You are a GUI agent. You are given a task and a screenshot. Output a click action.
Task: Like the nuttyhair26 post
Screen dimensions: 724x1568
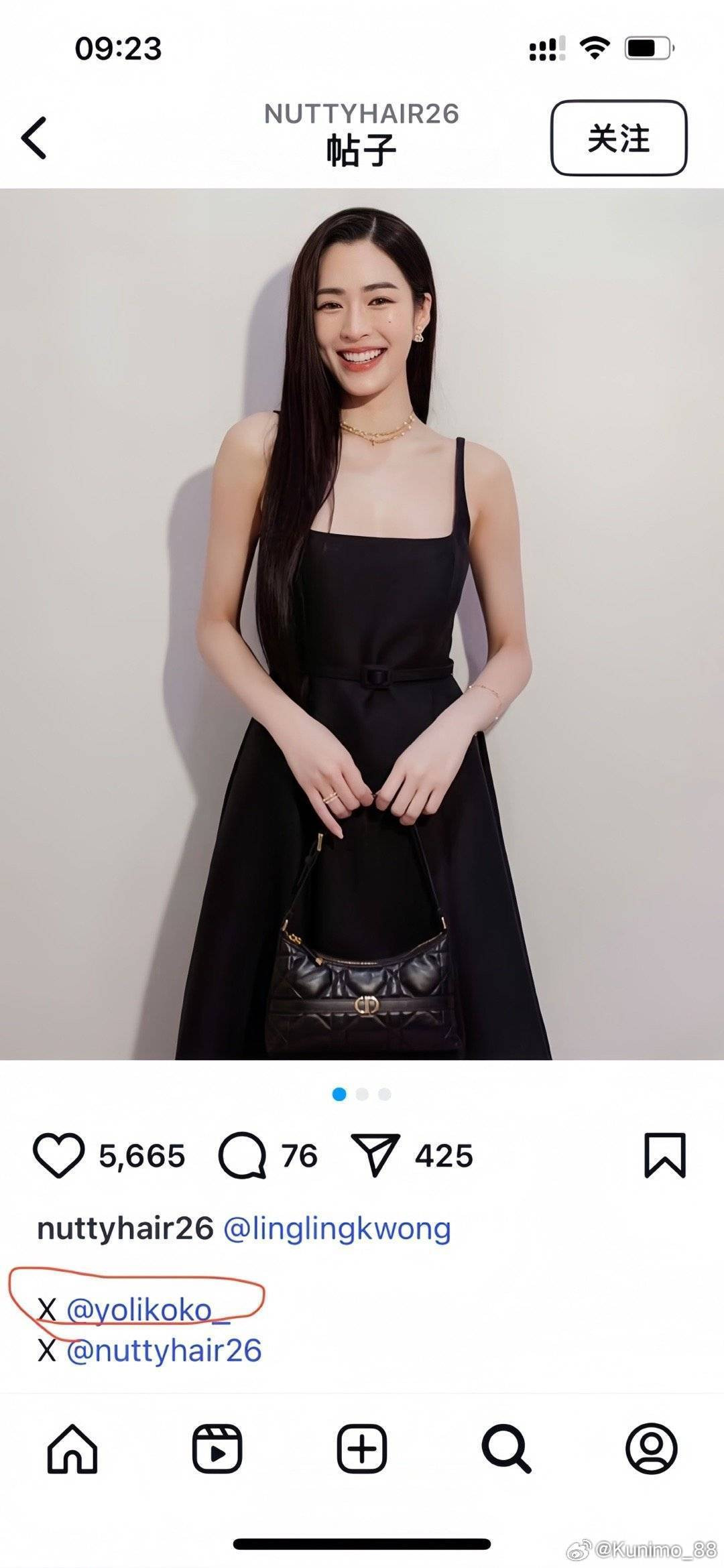click(59, 1155)
